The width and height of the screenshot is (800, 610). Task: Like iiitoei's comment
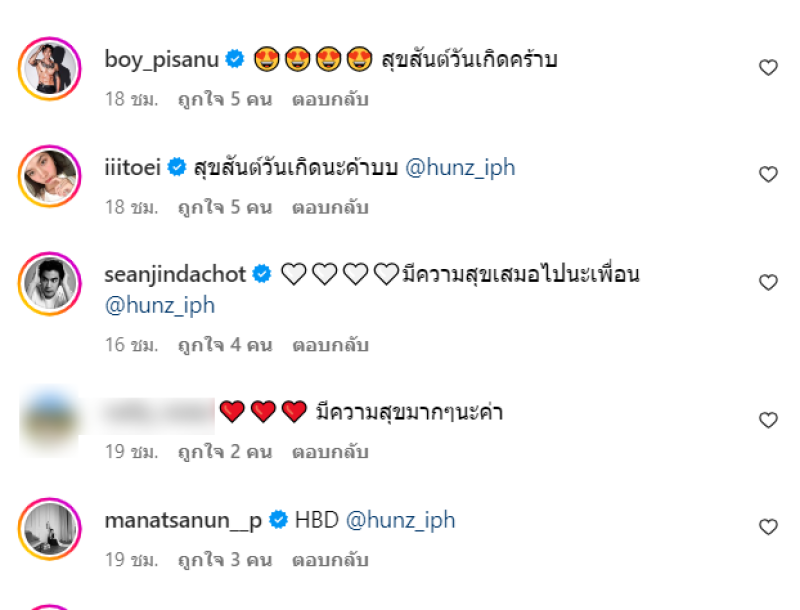click(768, 175)
